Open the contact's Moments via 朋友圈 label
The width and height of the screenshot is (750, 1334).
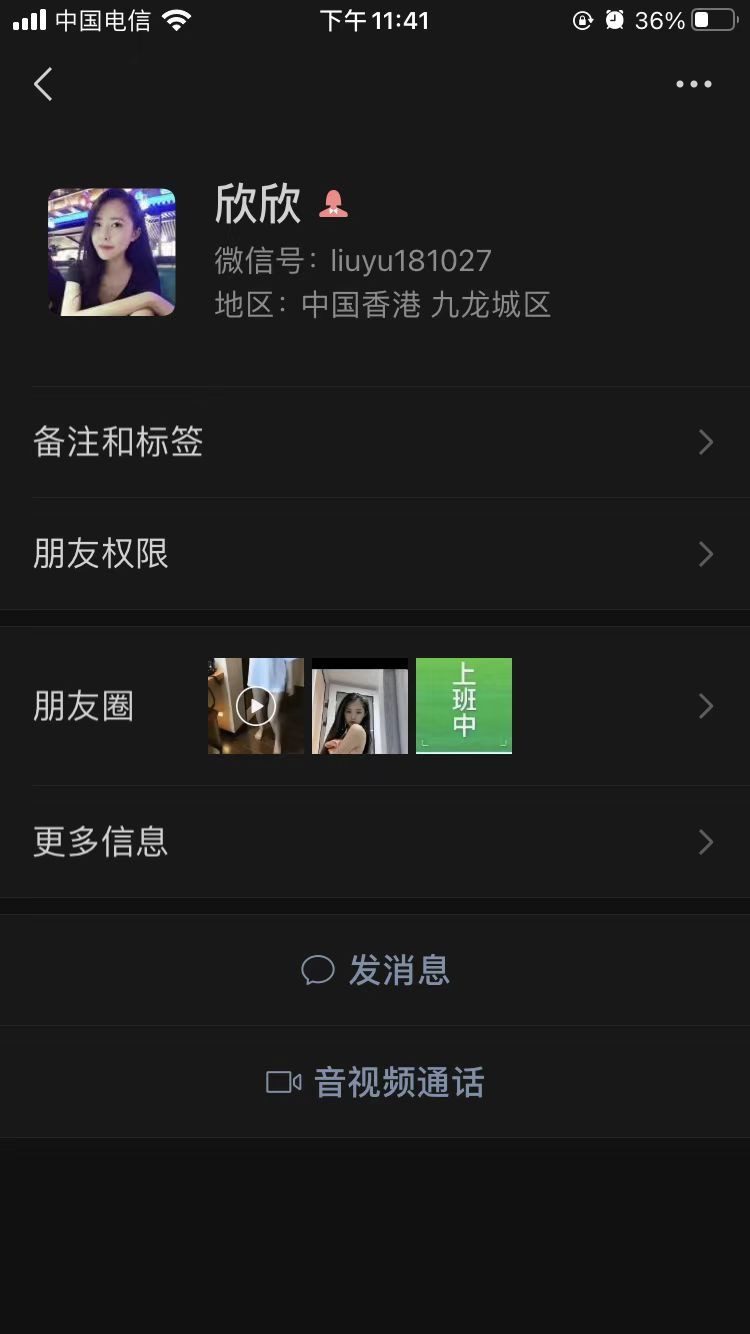point(84,705)
